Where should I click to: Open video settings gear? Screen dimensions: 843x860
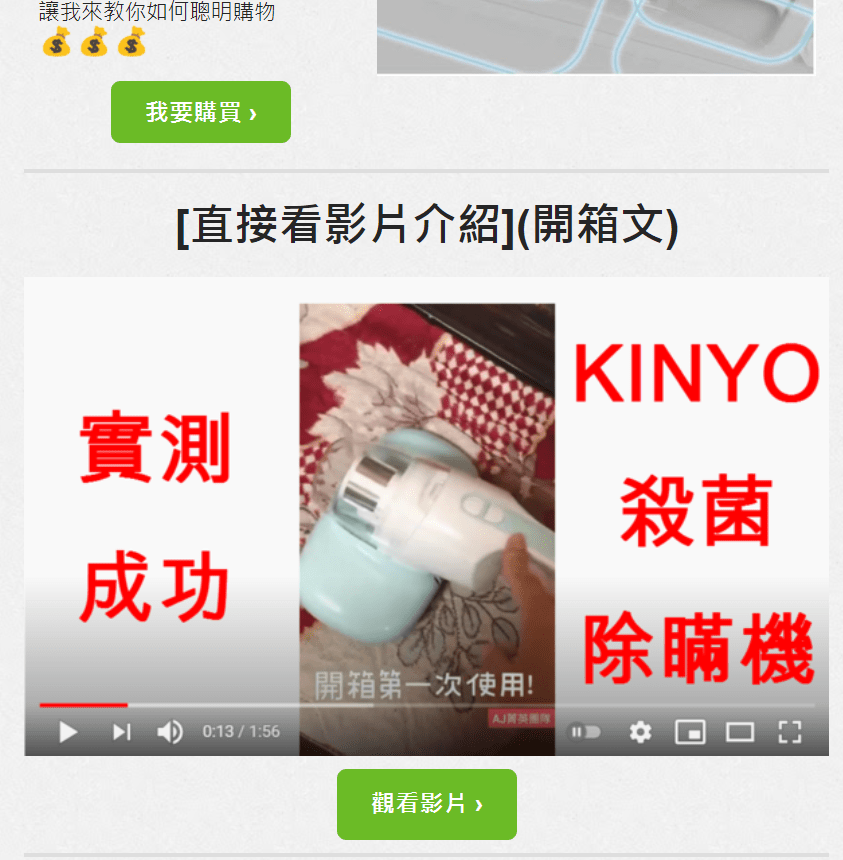pos(640,732)
